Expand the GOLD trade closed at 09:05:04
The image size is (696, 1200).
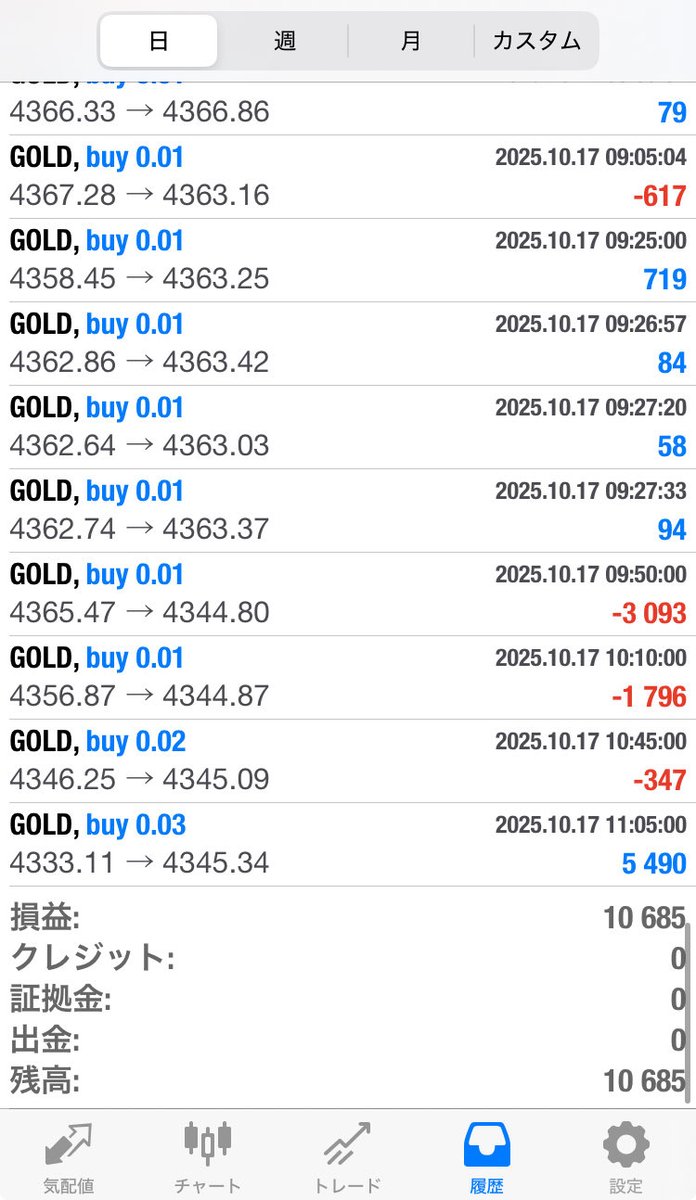click(x=348, y=177)
